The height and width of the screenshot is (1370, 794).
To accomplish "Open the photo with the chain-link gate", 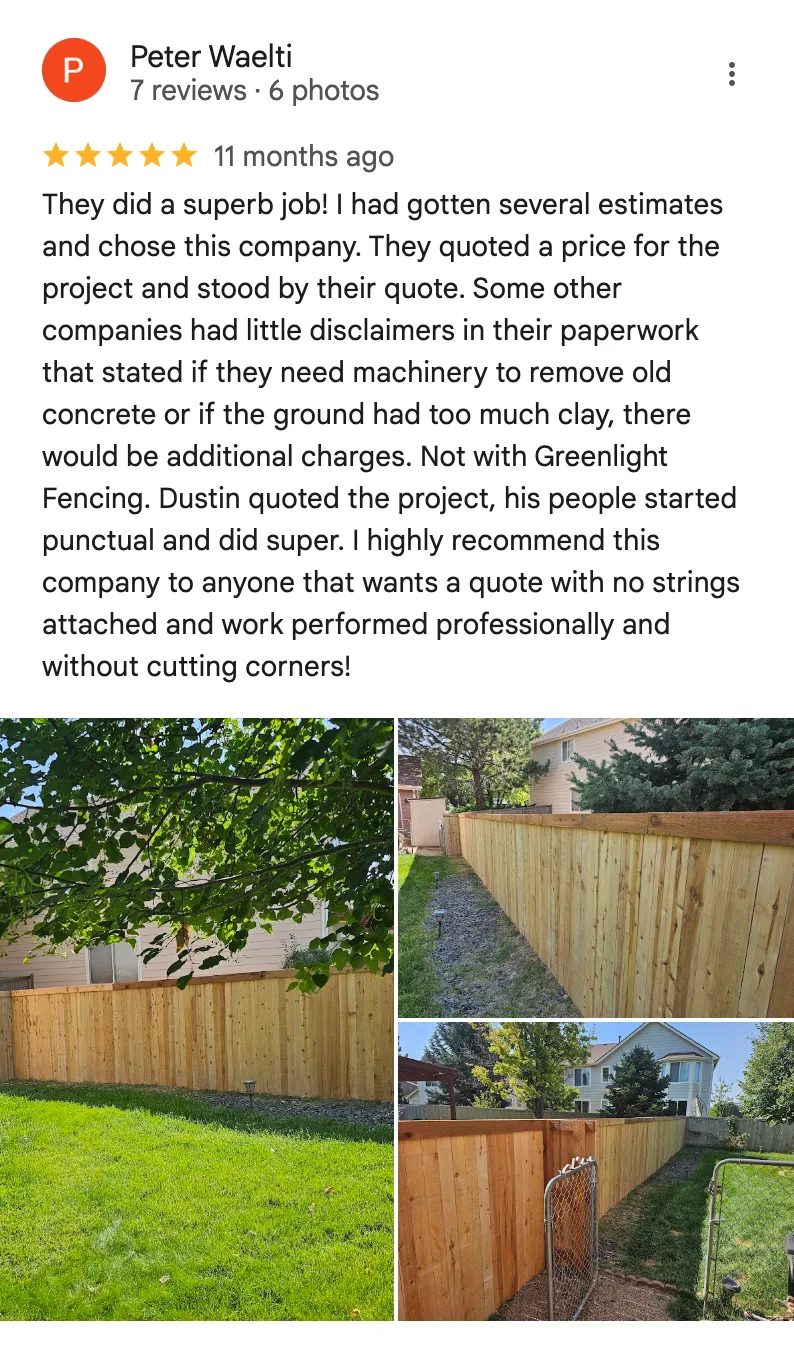I will (596, 1171).
